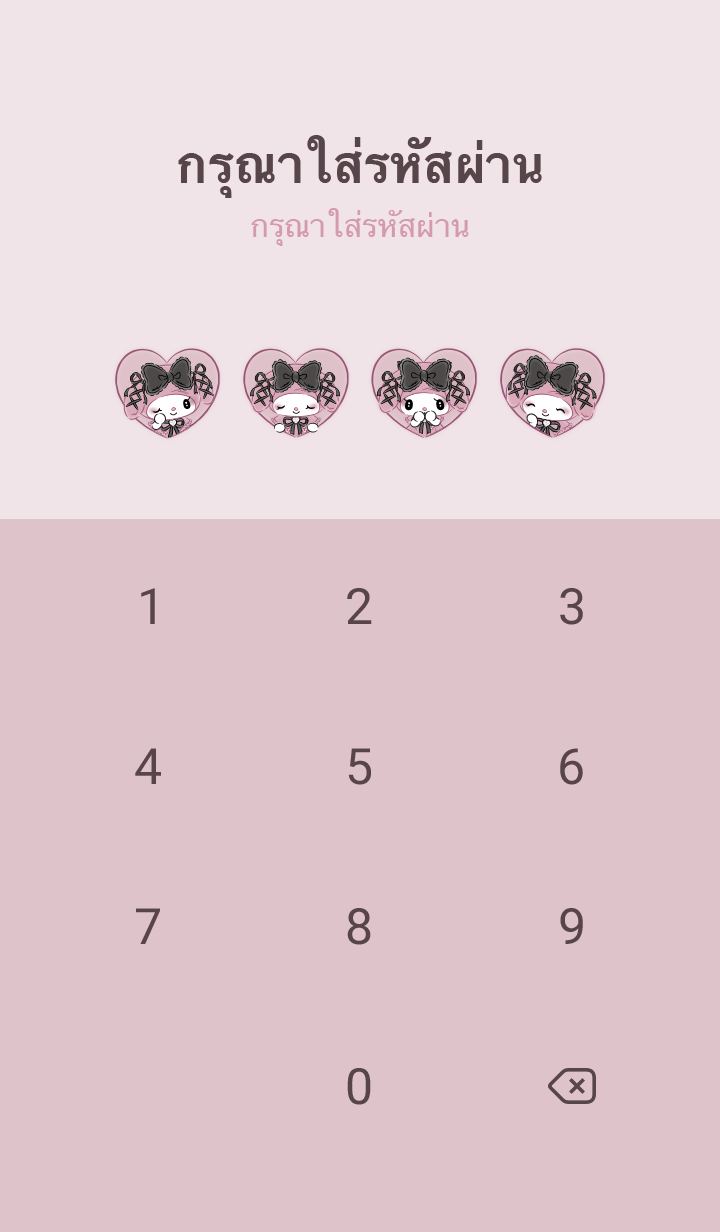Select digit 3 on the passcode pad
Image resolution: width=720 pixels, height=1232 pixels.
pos(571,607)
